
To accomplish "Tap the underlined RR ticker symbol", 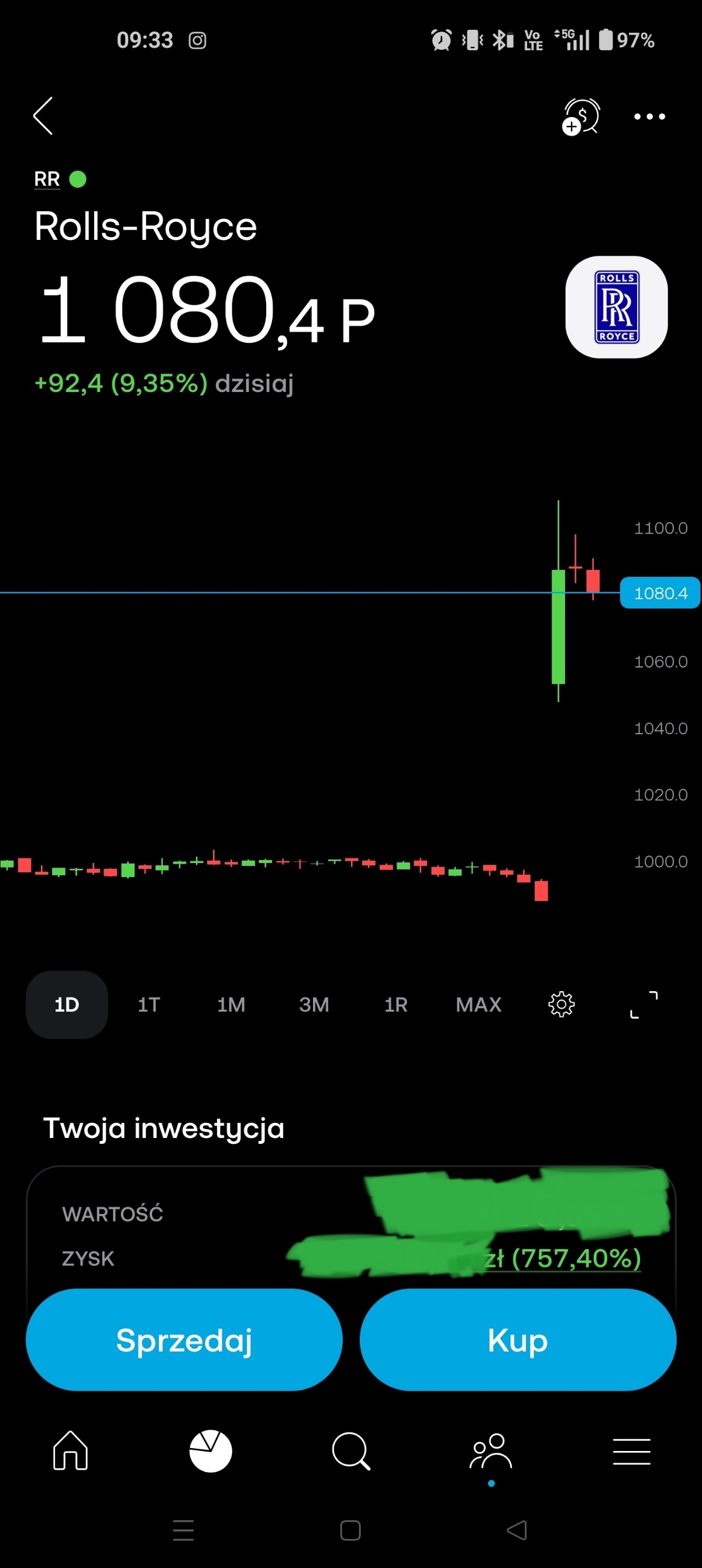I will pyautogui.click(x=47, y=180).
